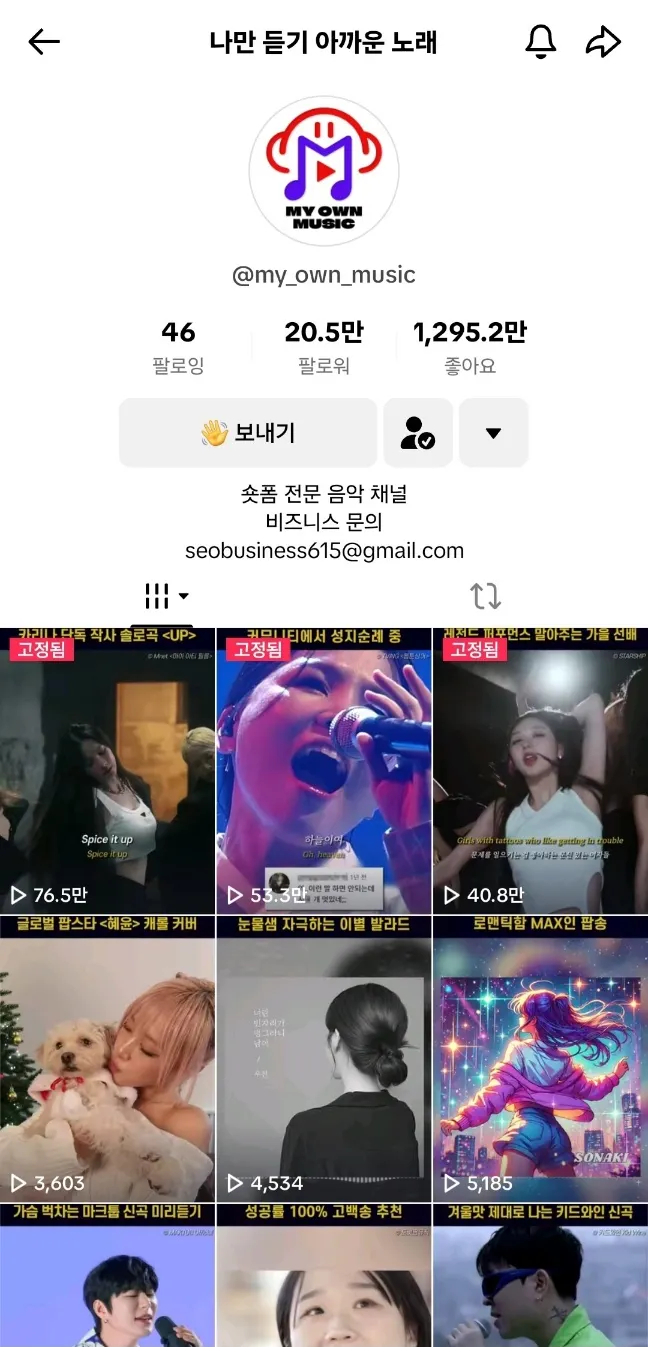Open the pinned video with 76.5만 views
Screen dimensions: 648x1347
(107, 770)
